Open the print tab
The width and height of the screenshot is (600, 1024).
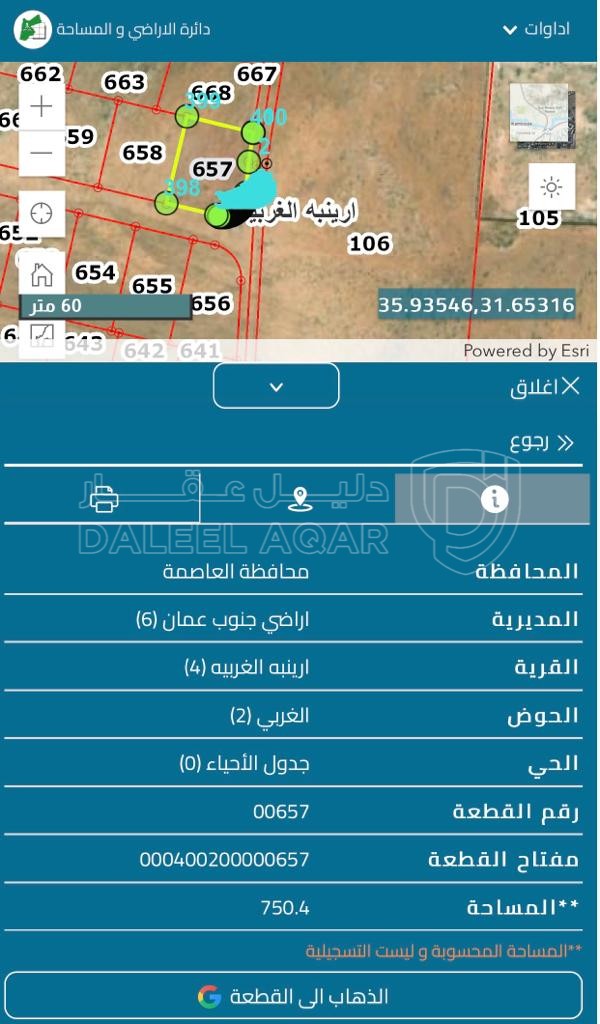pyautogui.click(x=104, y=498)
